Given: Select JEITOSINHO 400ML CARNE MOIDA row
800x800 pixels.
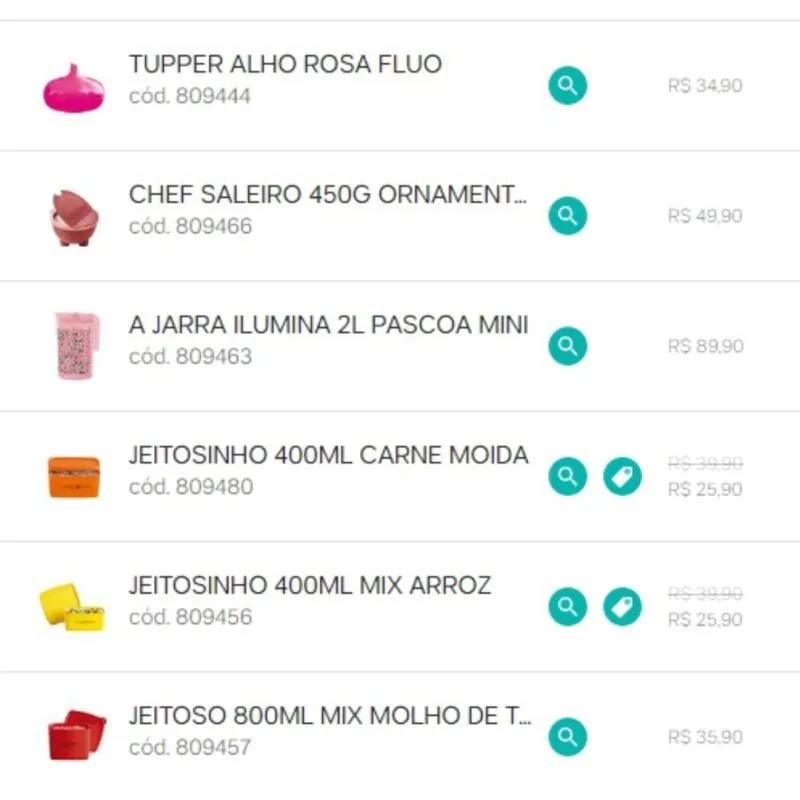Looking at the screenshot, I should (x=328, y=456).
